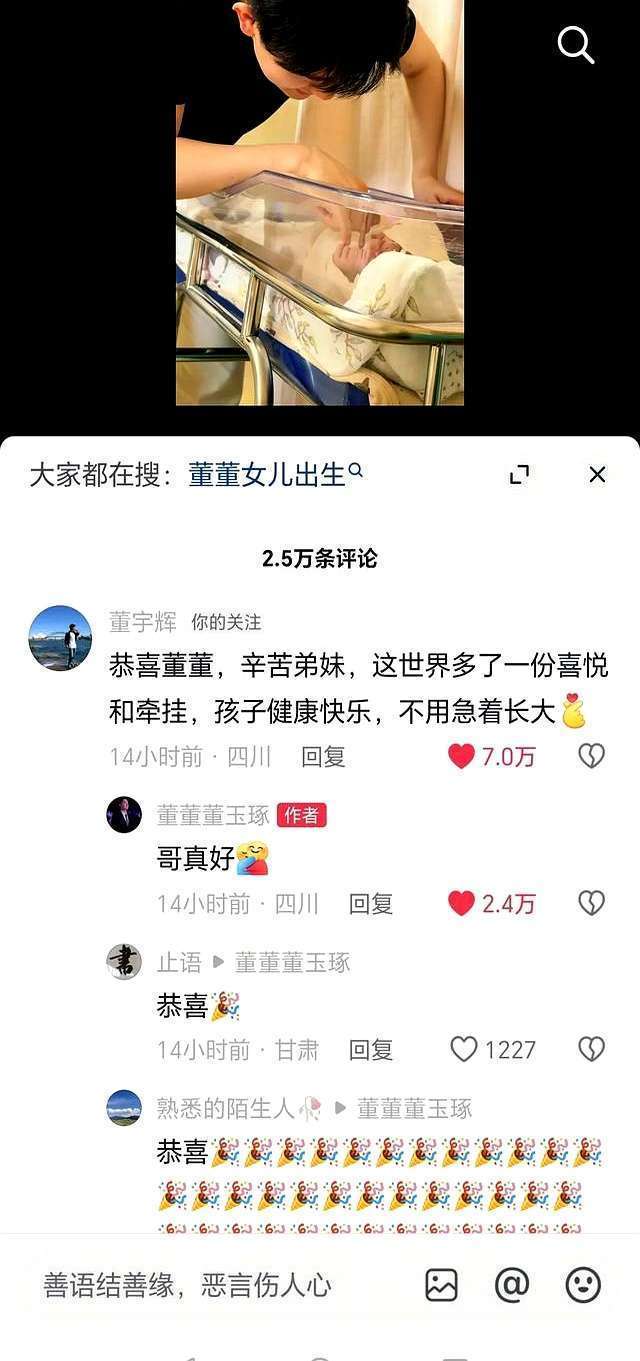This screenshot has width=640, height=1361.
Task: Reply to 董宇辉's comment
Action: tap(323, 757)
